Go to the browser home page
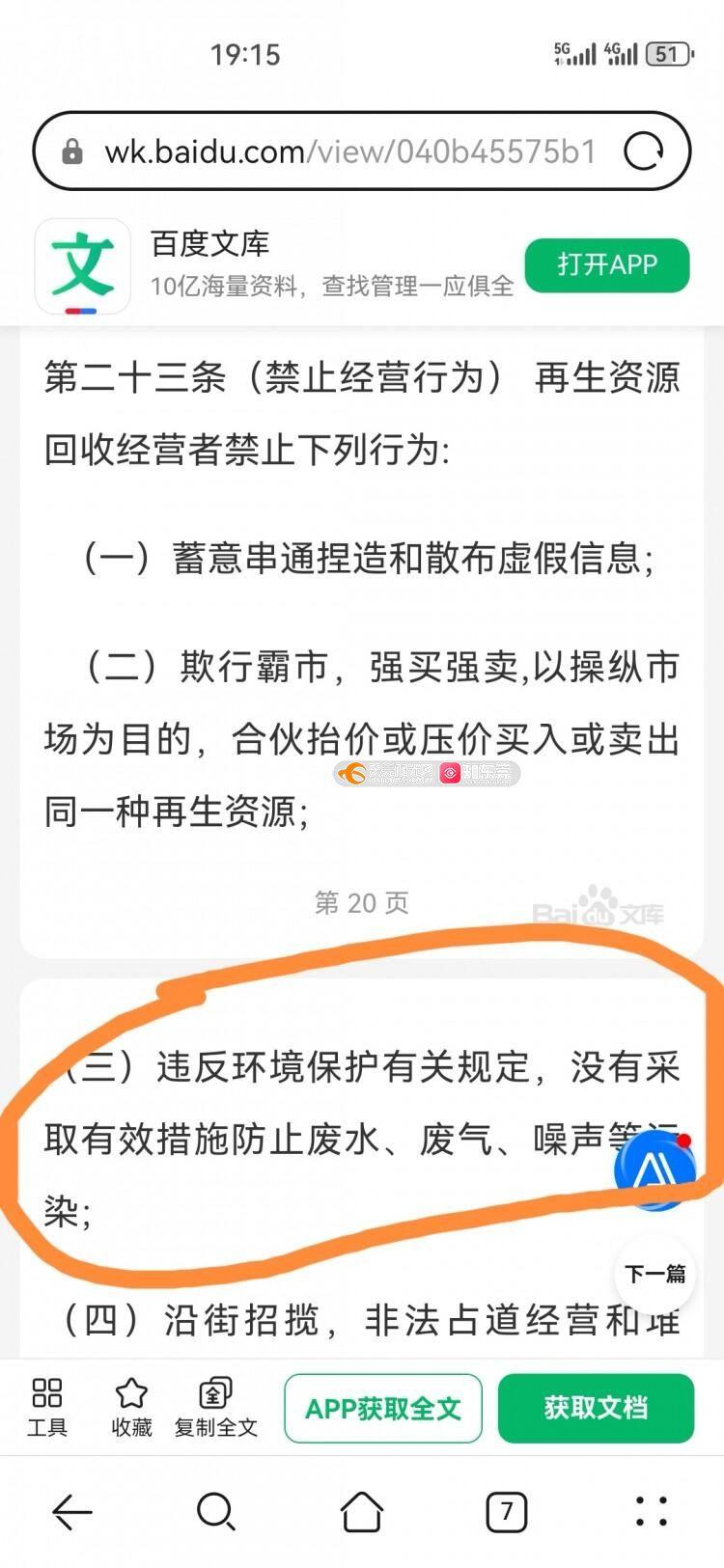Viewport: 724px width, 1568px height. (362, 1512)
